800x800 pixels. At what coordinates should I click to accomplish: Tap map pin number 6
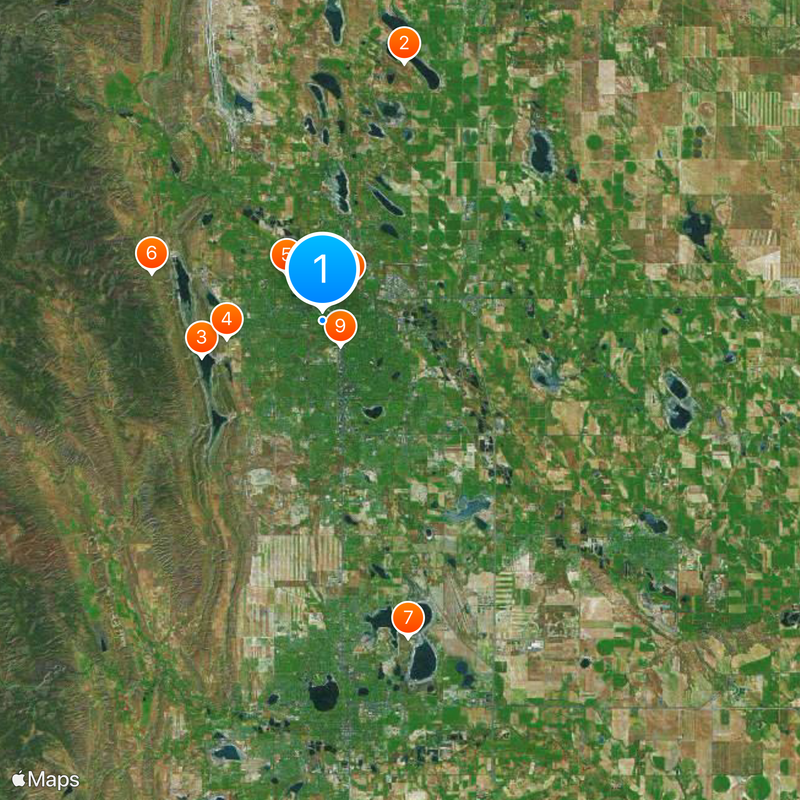click(x=151, y=253)
